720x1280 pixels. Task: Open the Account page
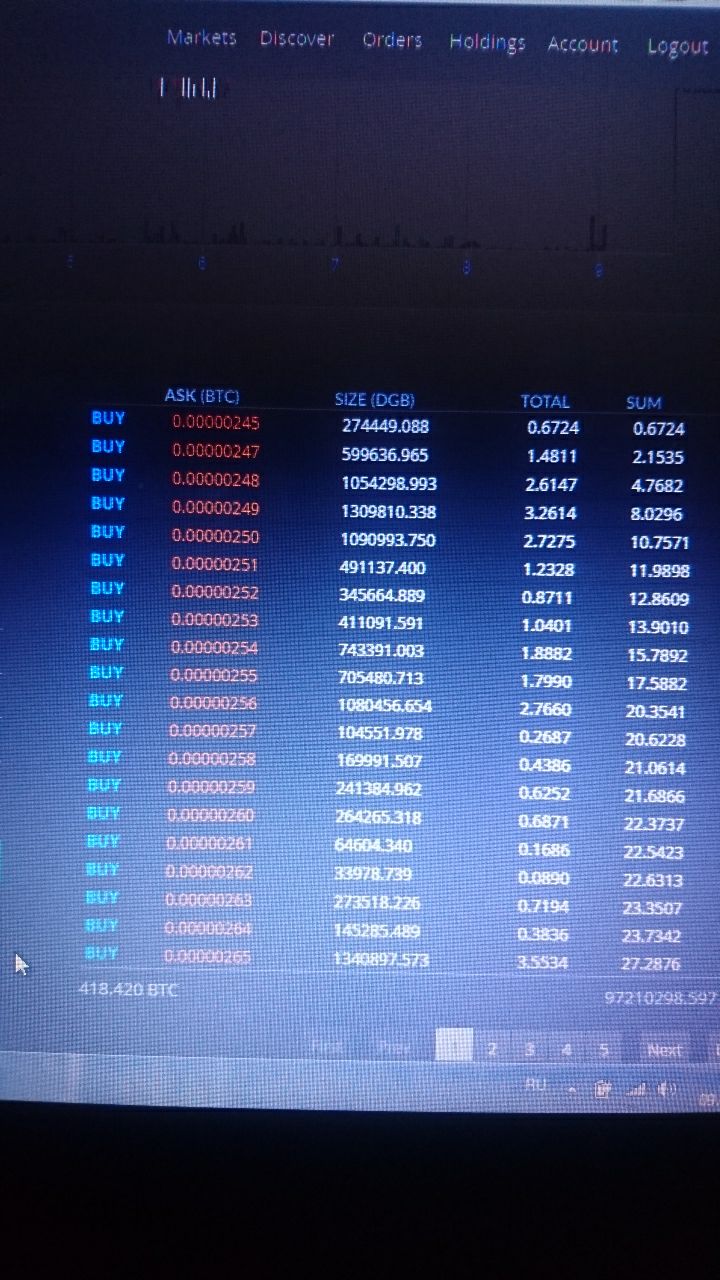[582, 44]
